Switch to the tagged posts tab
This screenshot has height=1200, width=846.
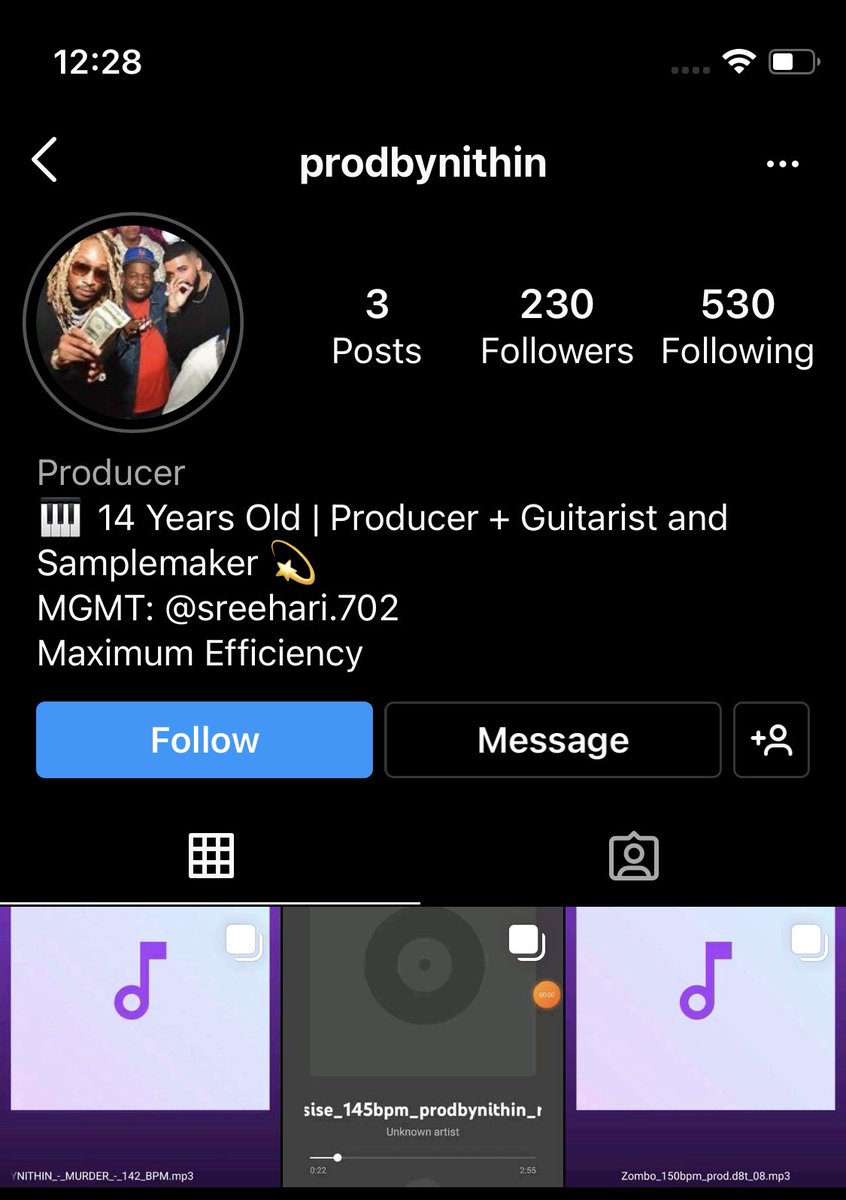[634, 857]
